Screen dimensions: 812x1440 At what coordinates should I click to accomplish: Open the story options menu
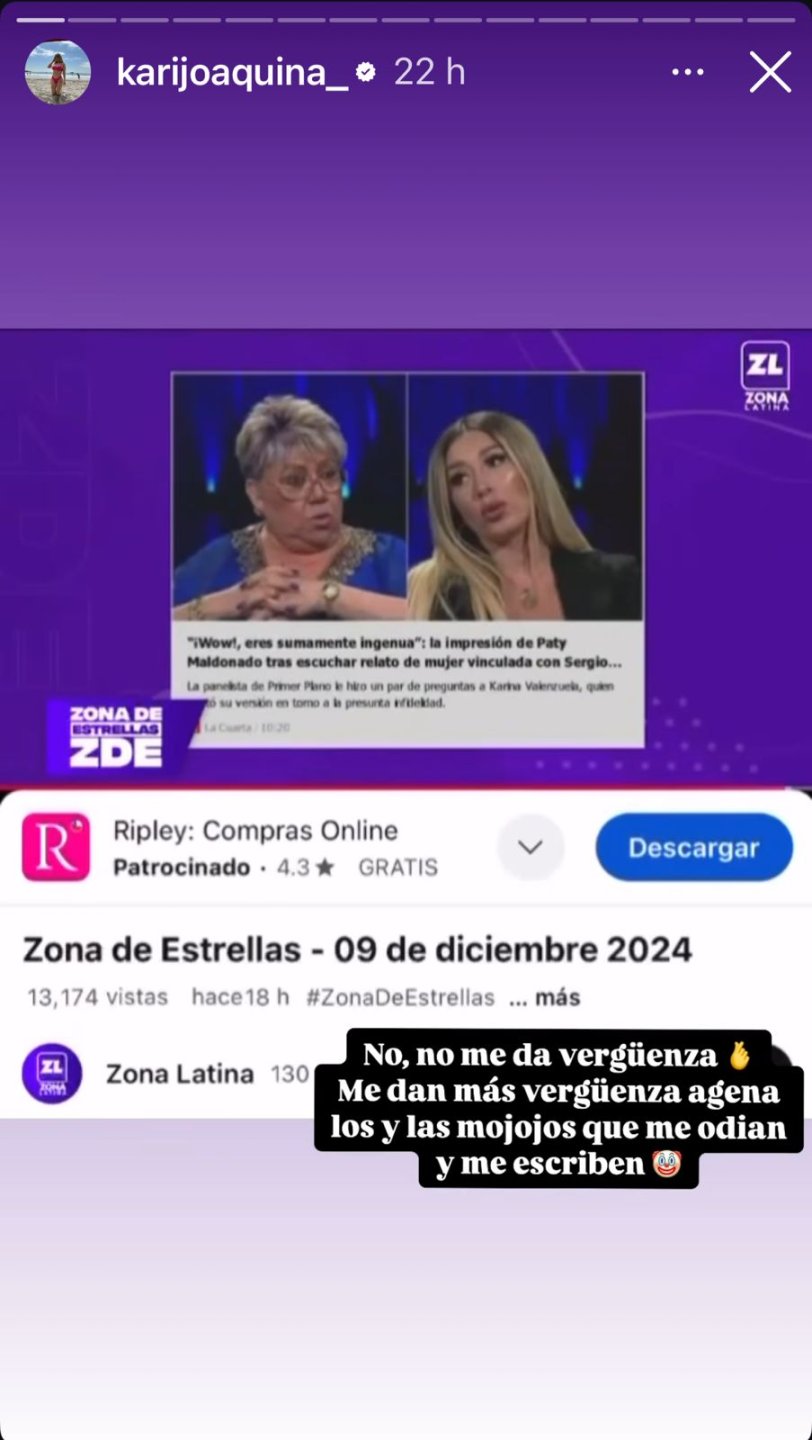tap(688, 72)
